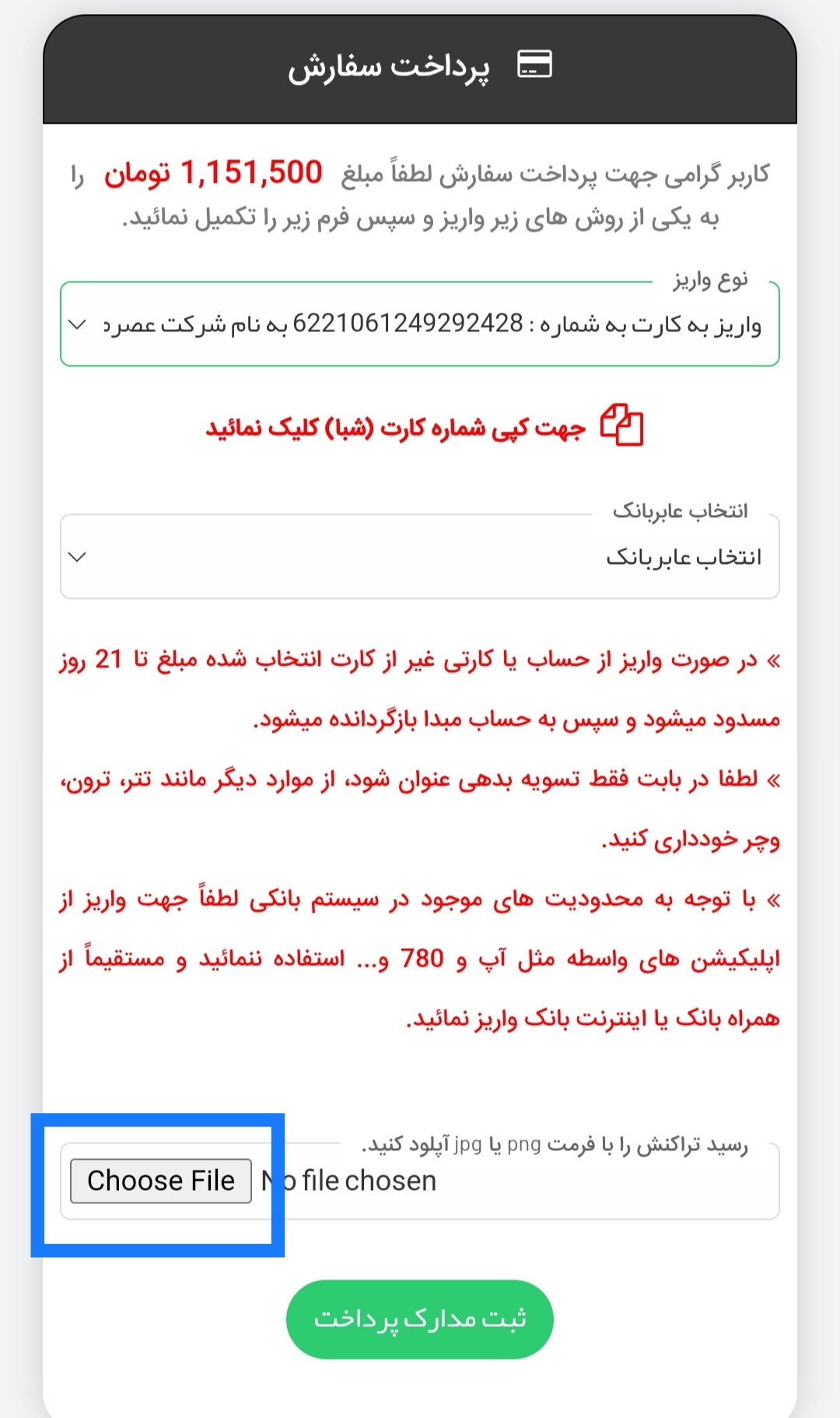Expand the انتخاب عابربانک dropdown
This screenshot has width=840, height=1418.
[x=420, y=557]
